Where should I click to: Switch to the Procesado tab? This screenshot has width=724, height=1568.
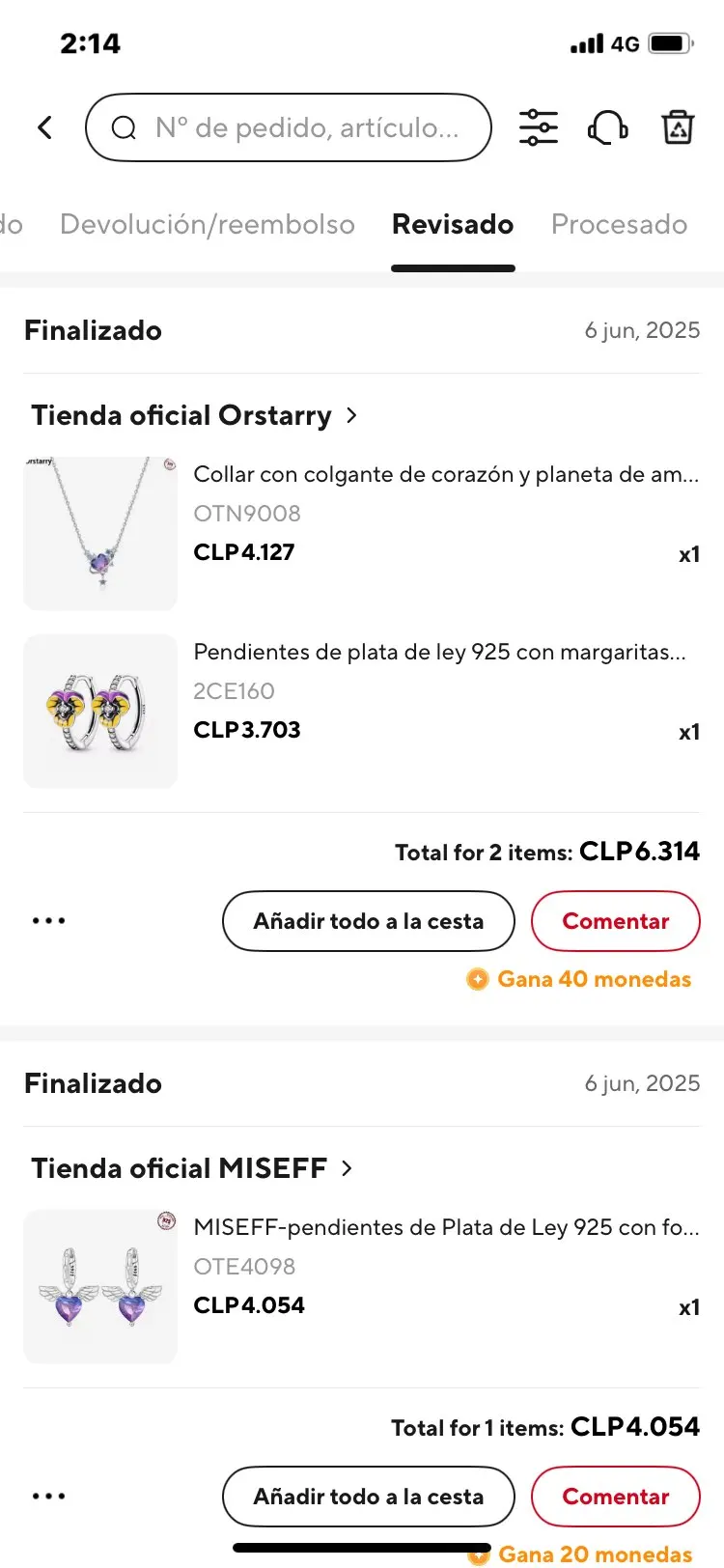[619, 225]
